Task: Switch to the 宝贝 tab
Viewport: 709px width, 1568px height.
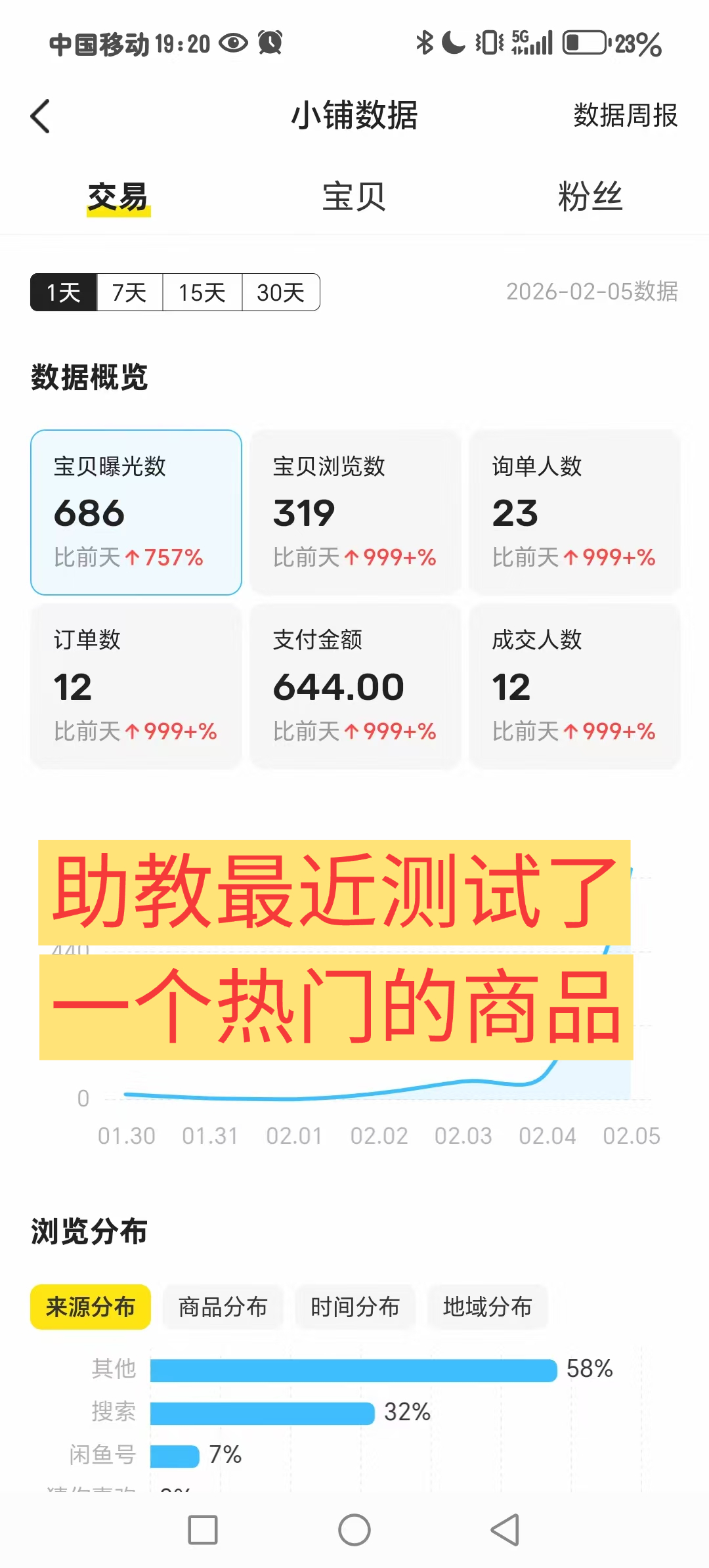Action: 354,197
